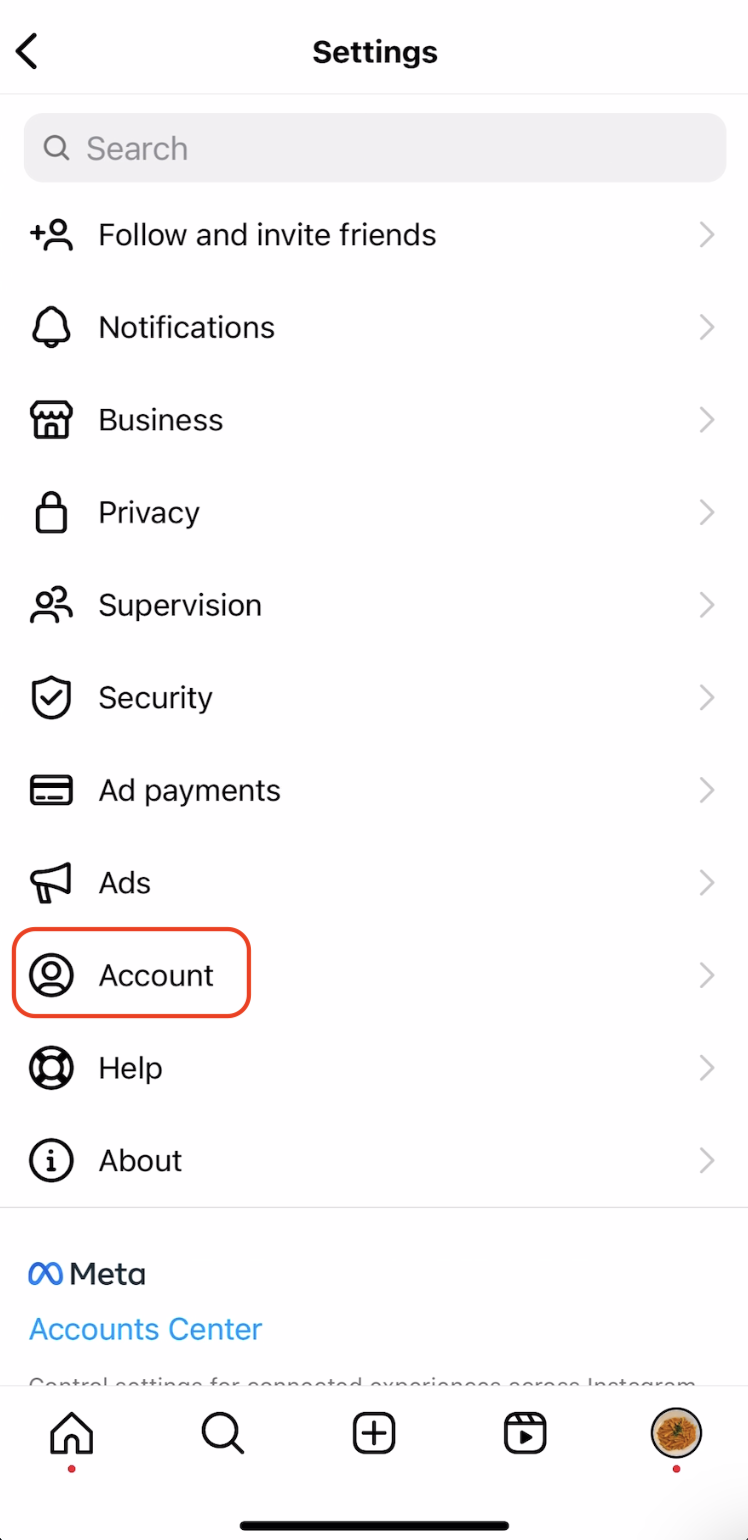Select the Meta branding row
Viewport: 748px width, 1540px height.
pos(87,1273)
